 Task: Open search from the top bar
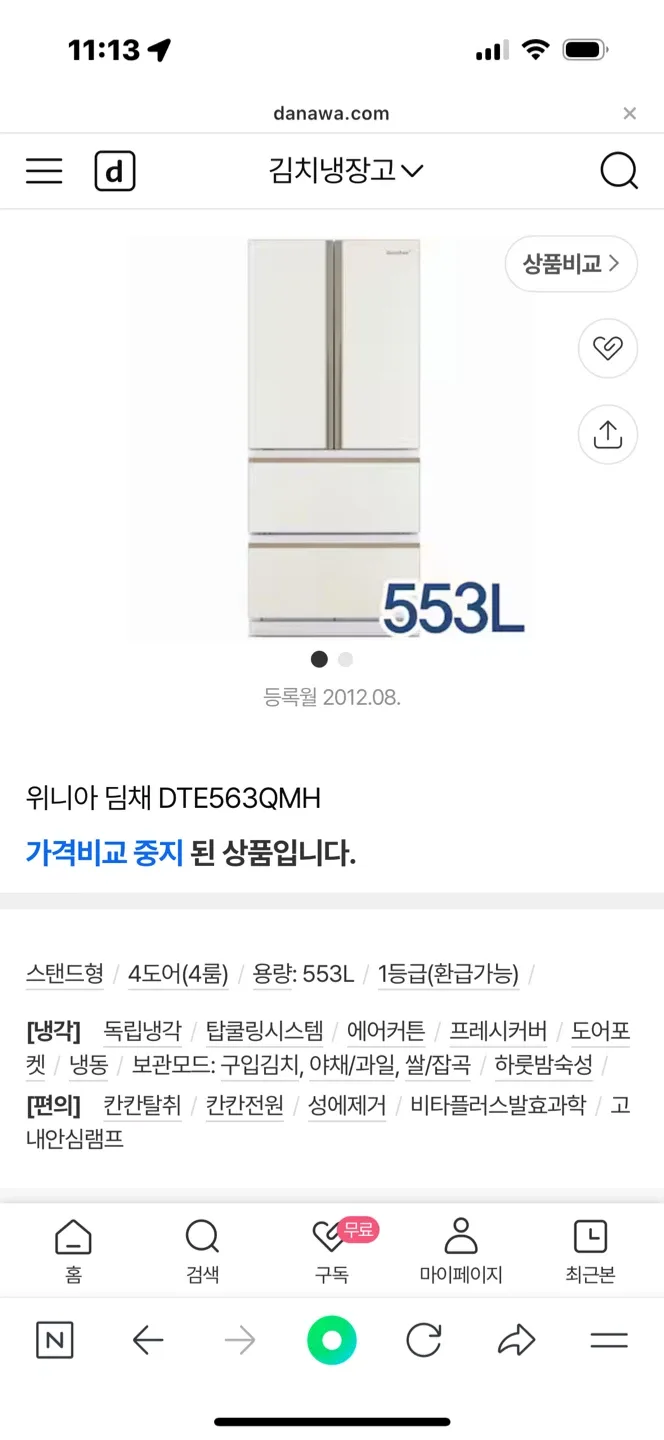(618, 171)
